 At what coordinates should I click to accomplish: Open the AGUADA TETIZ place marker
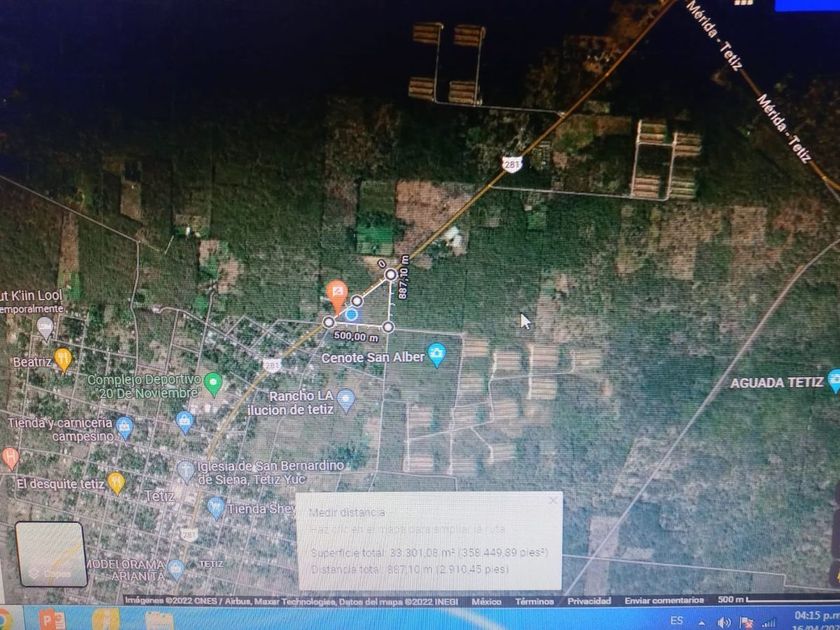(834, 380)
